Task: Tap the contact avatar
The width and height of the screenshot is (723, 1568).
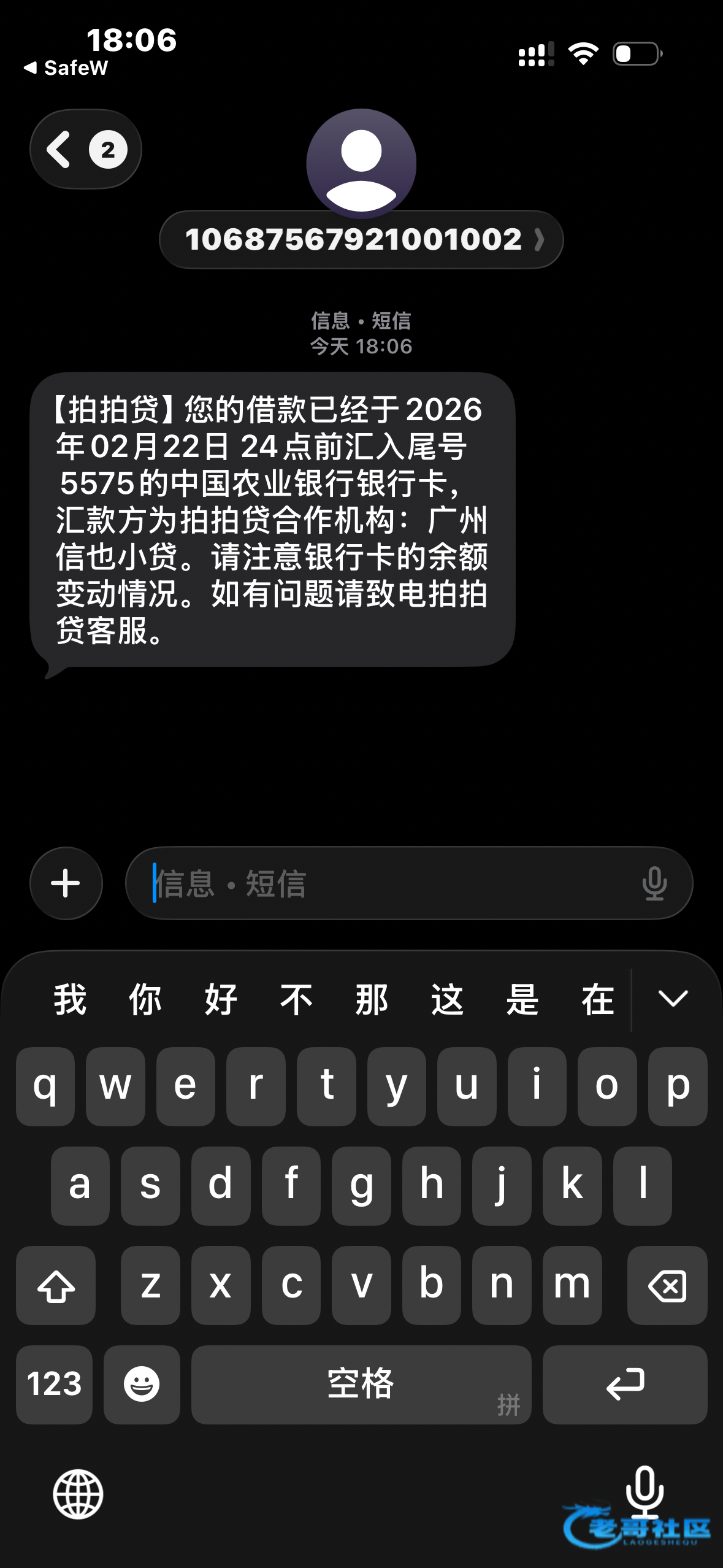Action: 361,163
